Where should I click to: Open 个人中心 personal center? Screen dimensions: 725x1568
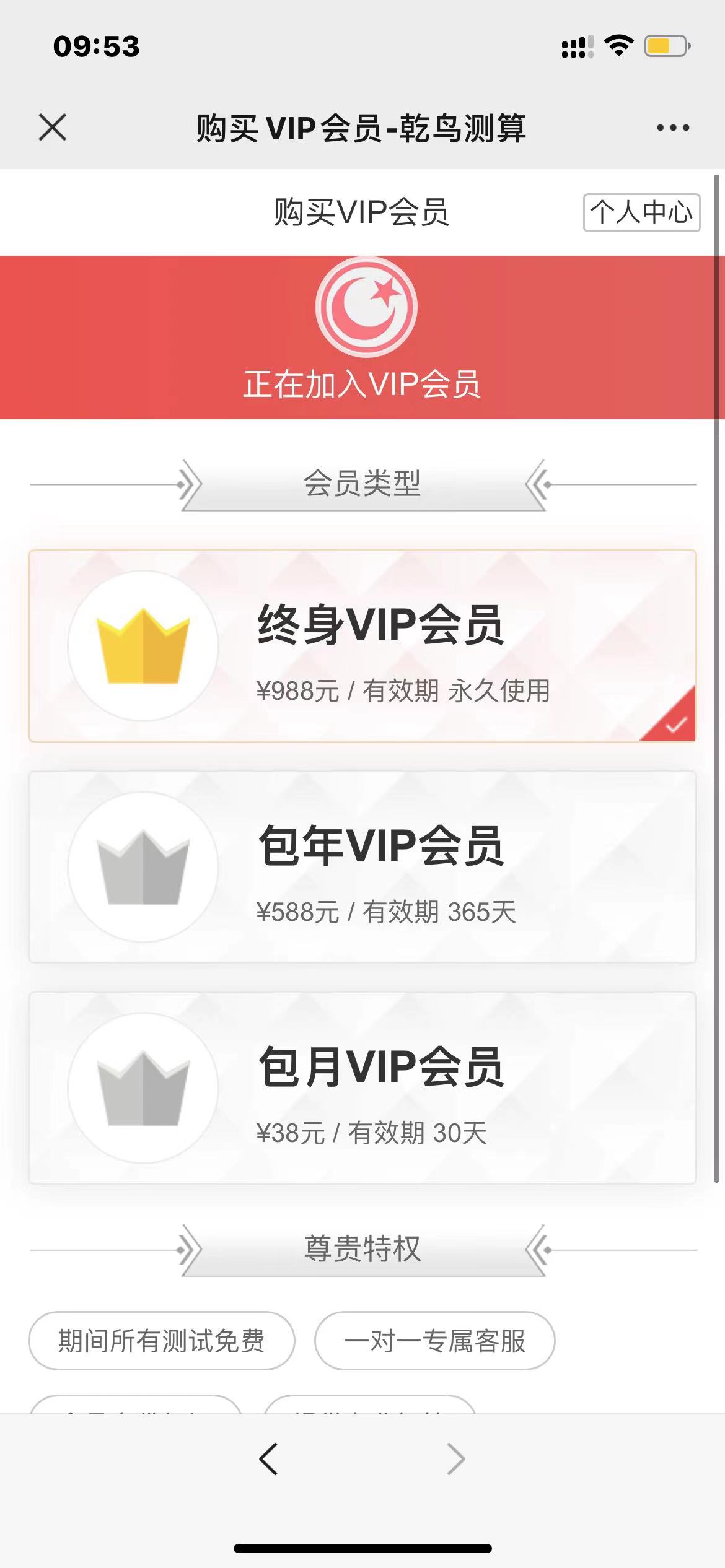pos(641,212)
